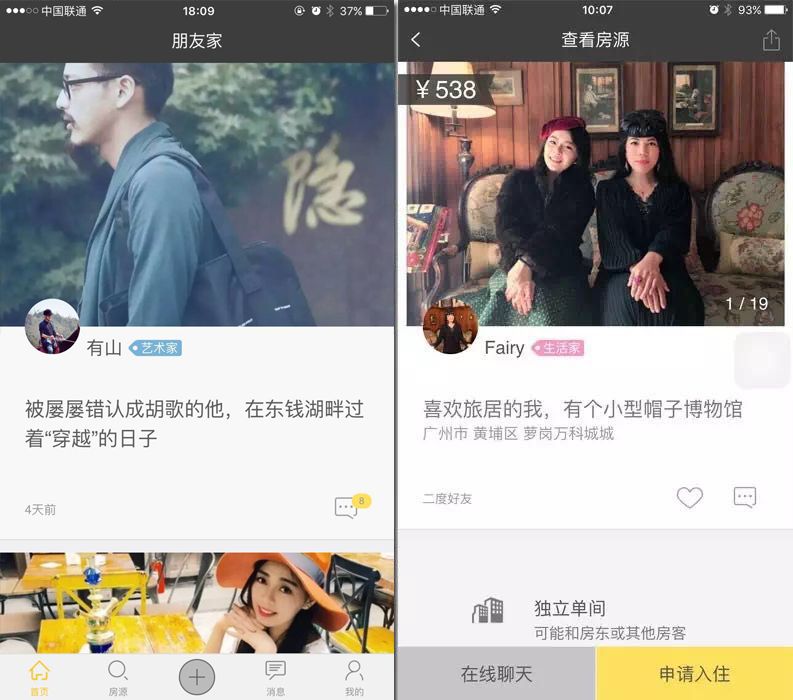The height and width of the screenshot is (700, 793).
Task: Switch to the 我的 tab
Action: pyautogui.click(x=354, y=677)
